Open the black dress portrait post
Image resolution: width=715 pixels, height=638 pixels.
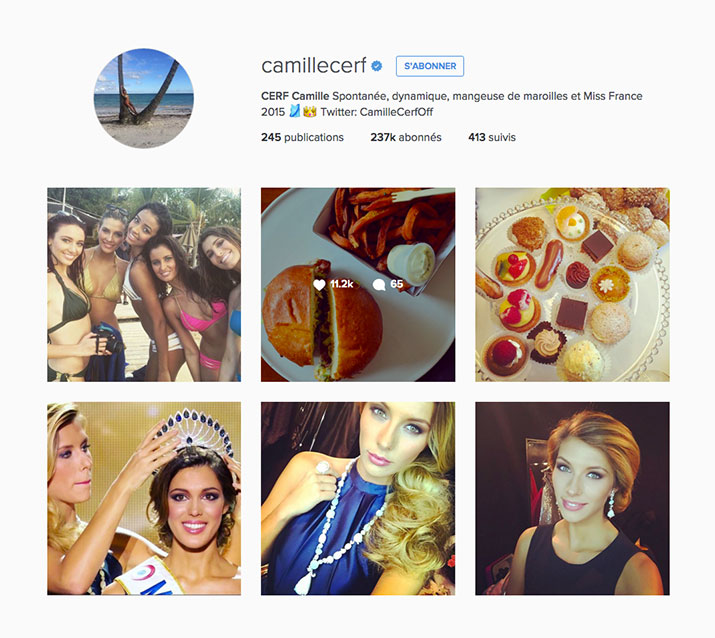click(572, 498)
